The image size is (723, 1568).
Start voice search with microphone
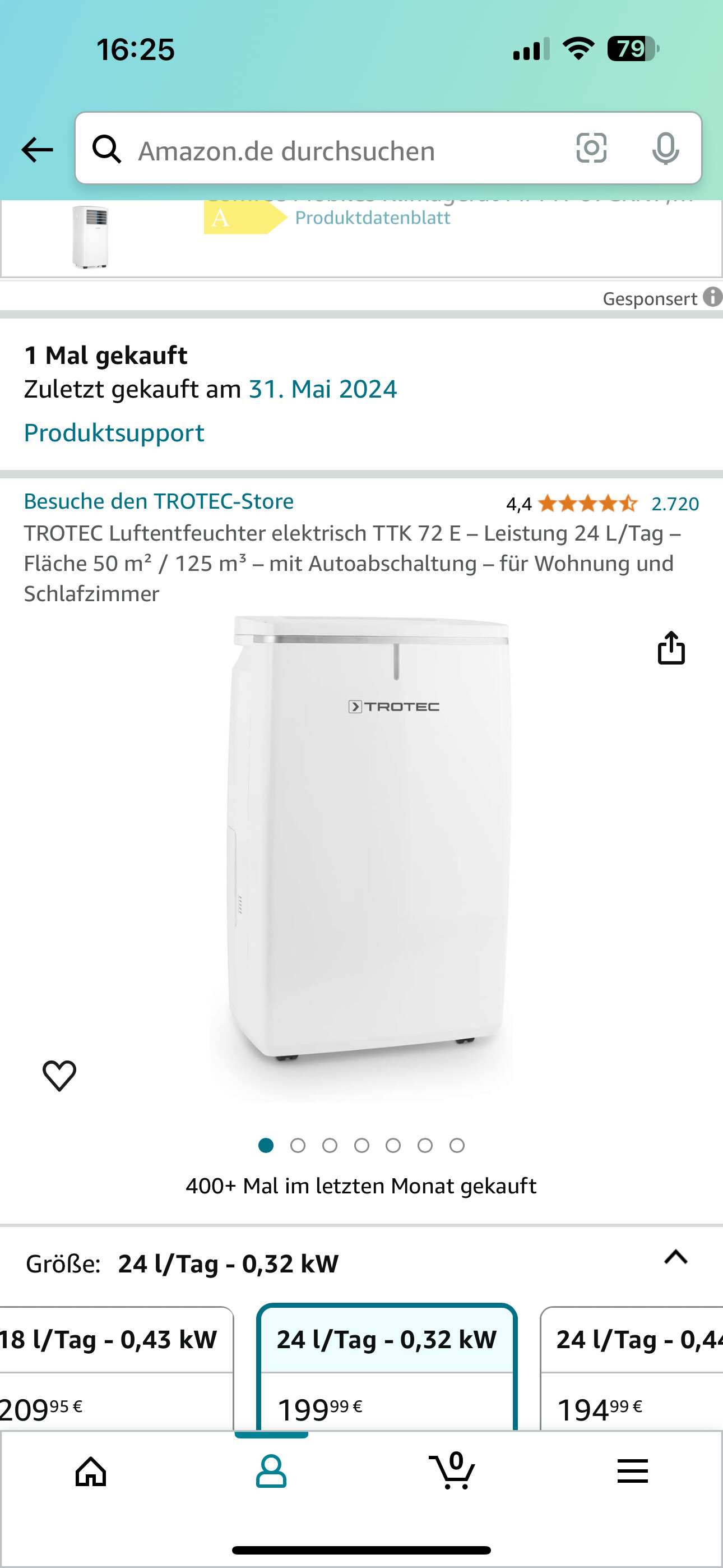(x=665, y=149)
